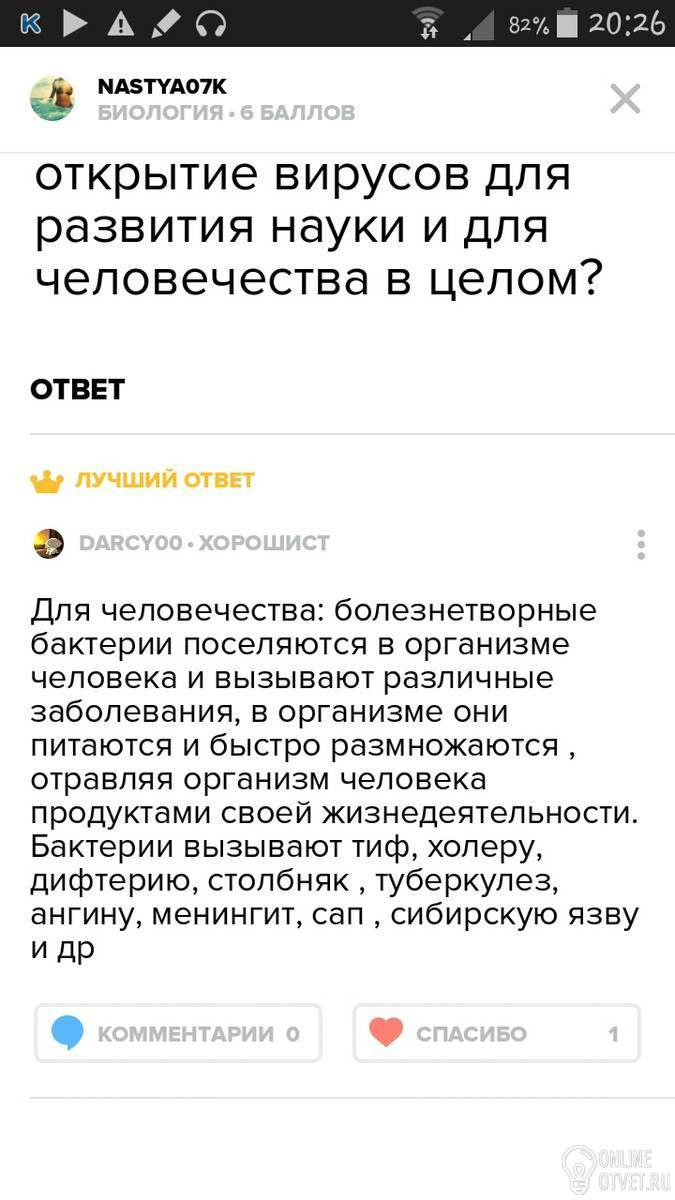
Task: Open the answer's three-dot overflow menu
Action: [x=641, y=544]
